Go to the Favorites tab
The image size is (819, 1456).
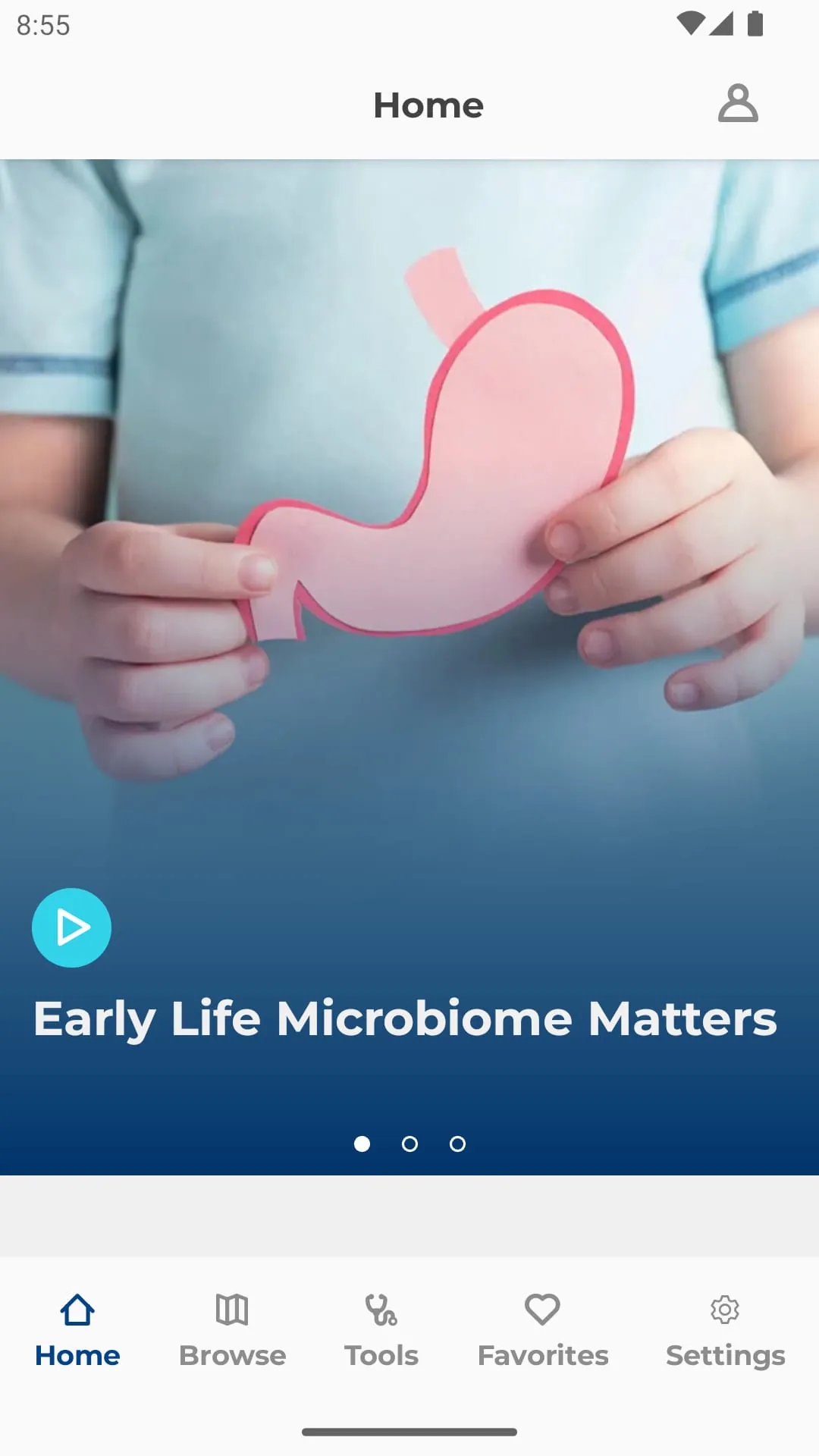[542, 1331]
